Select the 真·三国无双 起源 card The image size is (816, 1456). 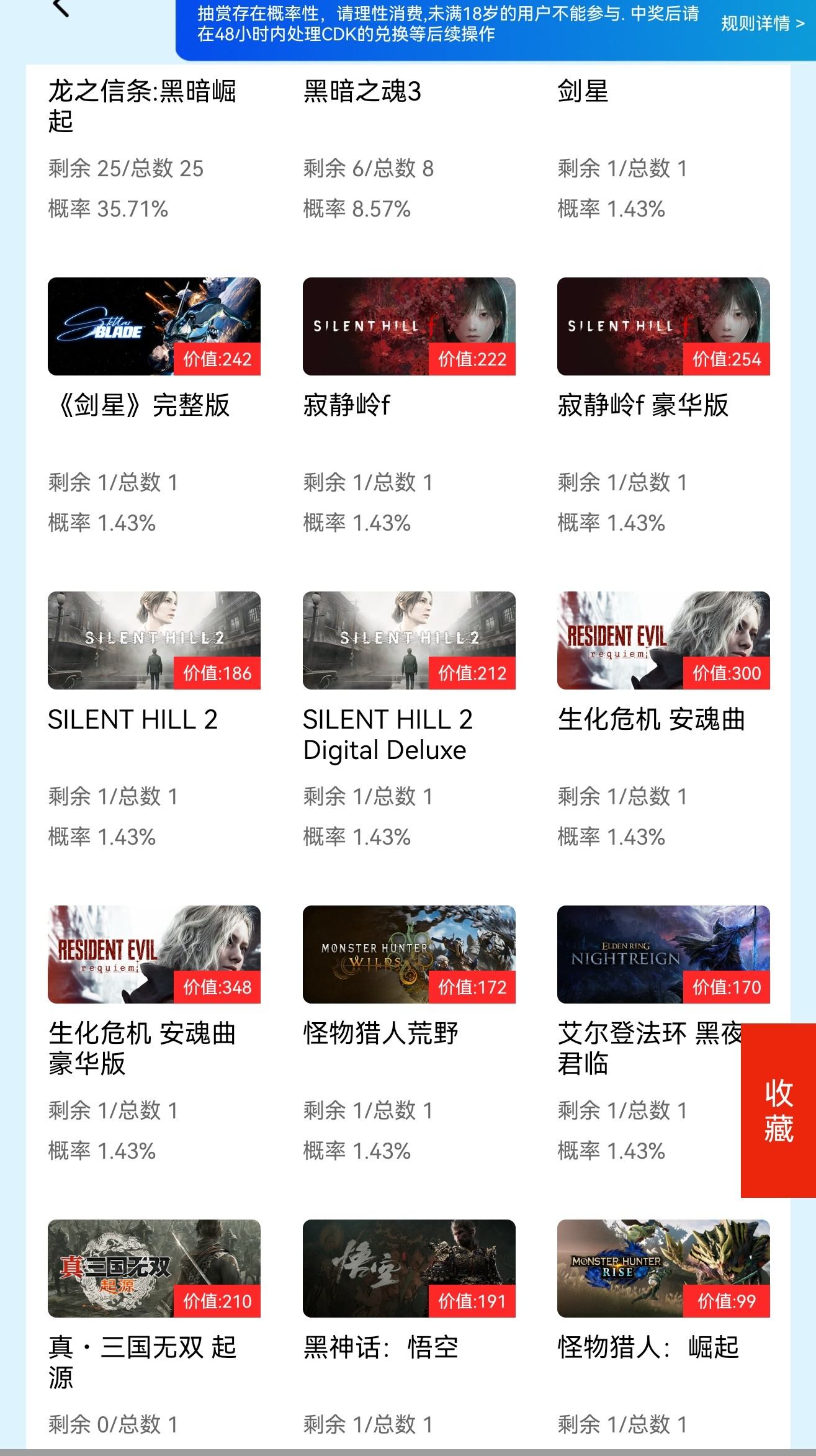coord(154,1269)
